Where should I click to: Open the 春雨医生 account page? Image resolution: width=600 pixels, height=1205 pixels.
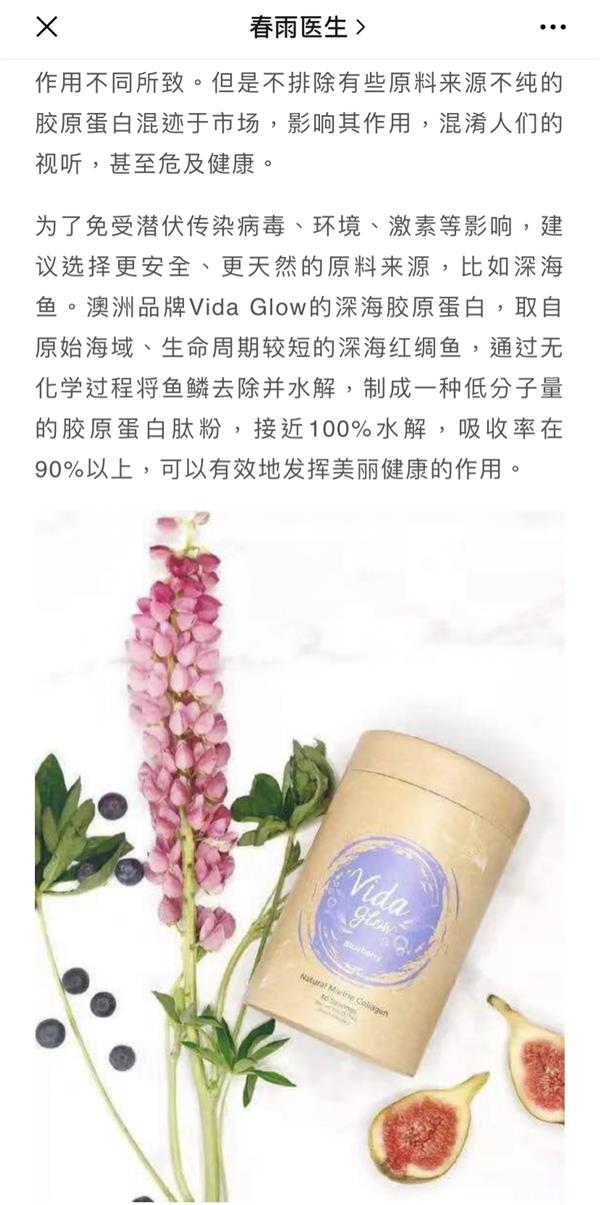click(x=307, y=28)
